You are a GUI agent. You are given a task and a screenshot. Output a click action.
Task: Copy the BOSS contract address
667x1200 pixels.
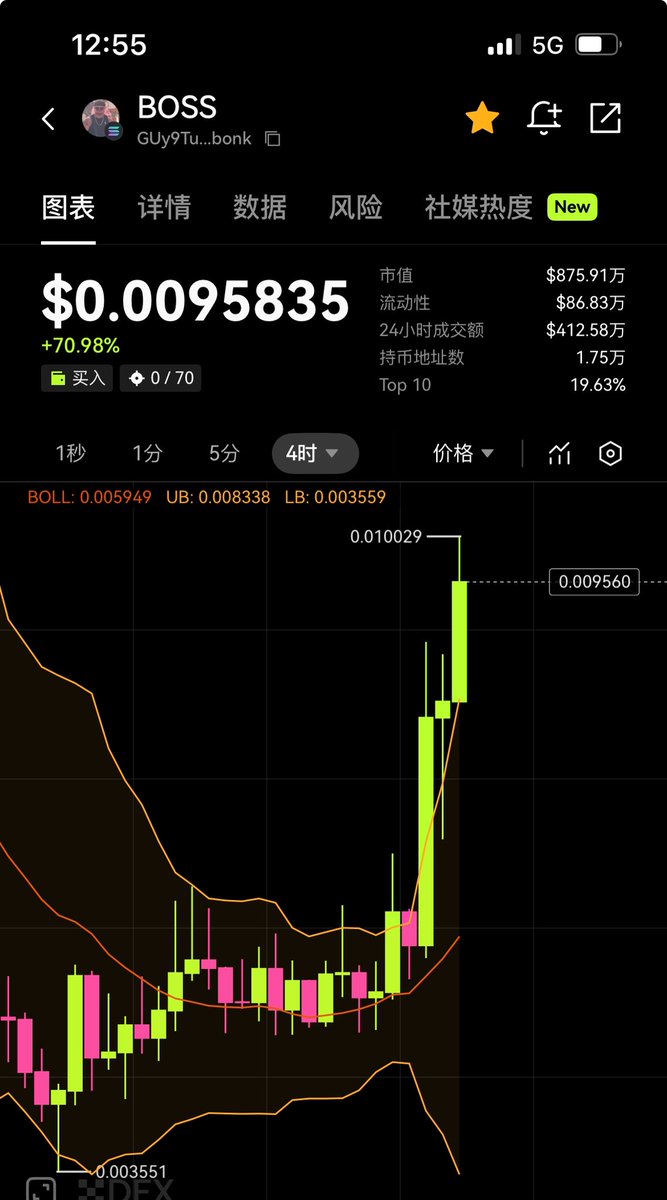pyautogui.click(x=273, y=139)
